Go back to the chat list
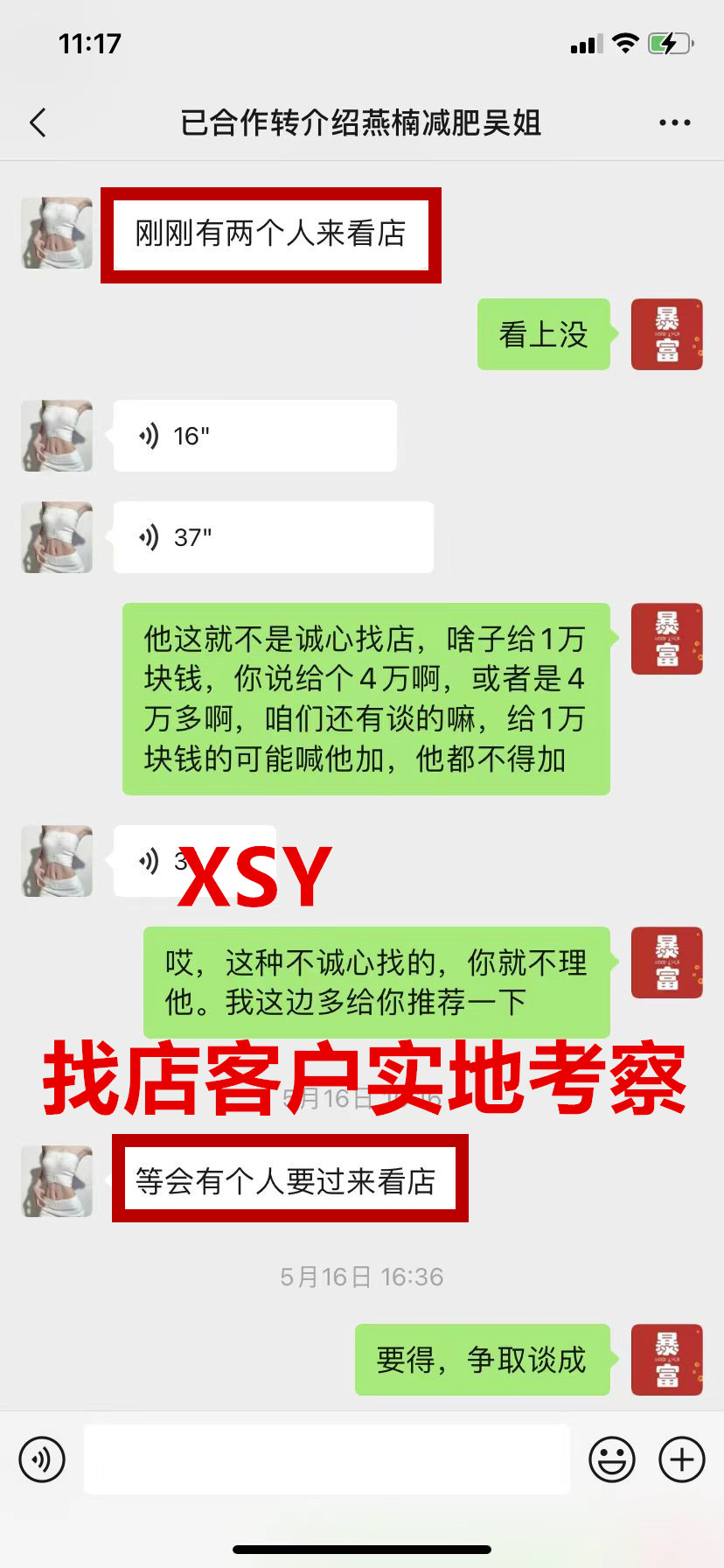The width and height of the screenshot is (724, 1568). click(38, 123)
